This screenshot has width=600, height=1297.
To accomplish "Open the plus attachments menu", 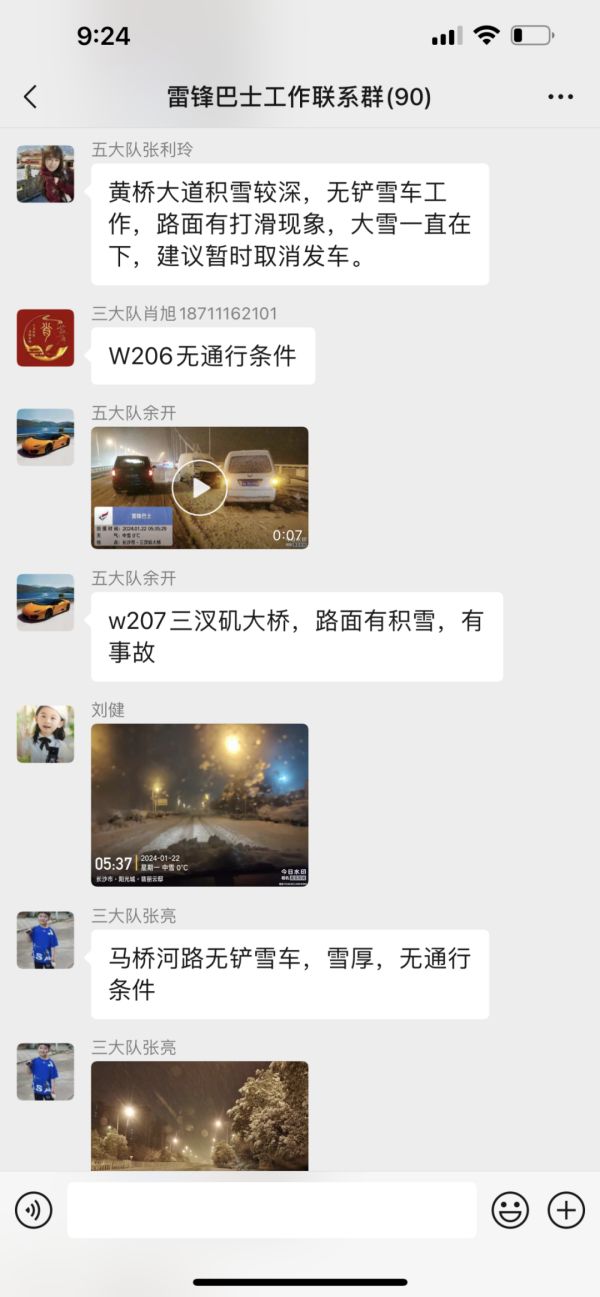I will 566,1211.
